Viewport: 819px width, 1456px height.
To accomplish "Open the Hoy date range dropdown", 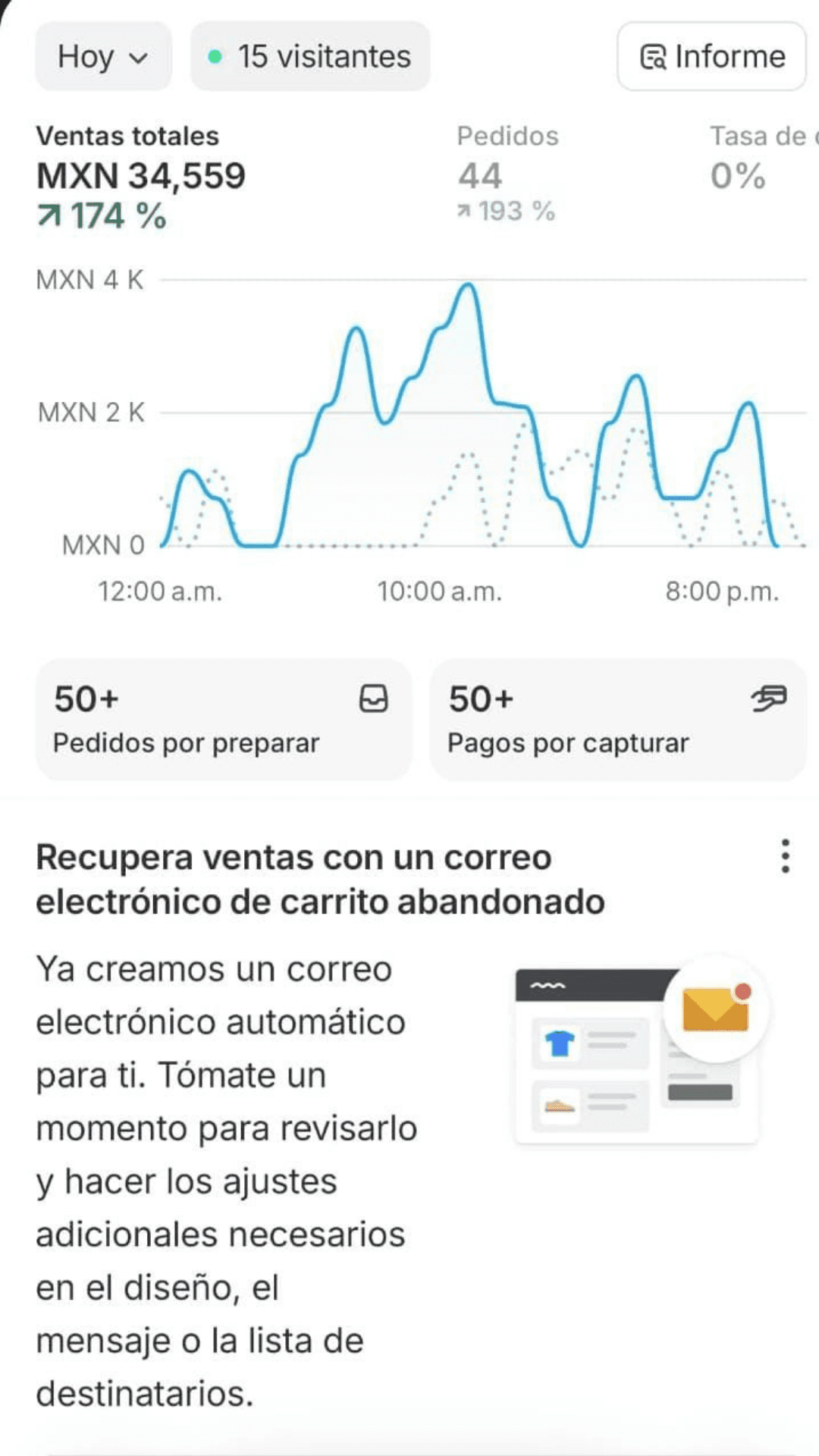I will tap(103, 57).
